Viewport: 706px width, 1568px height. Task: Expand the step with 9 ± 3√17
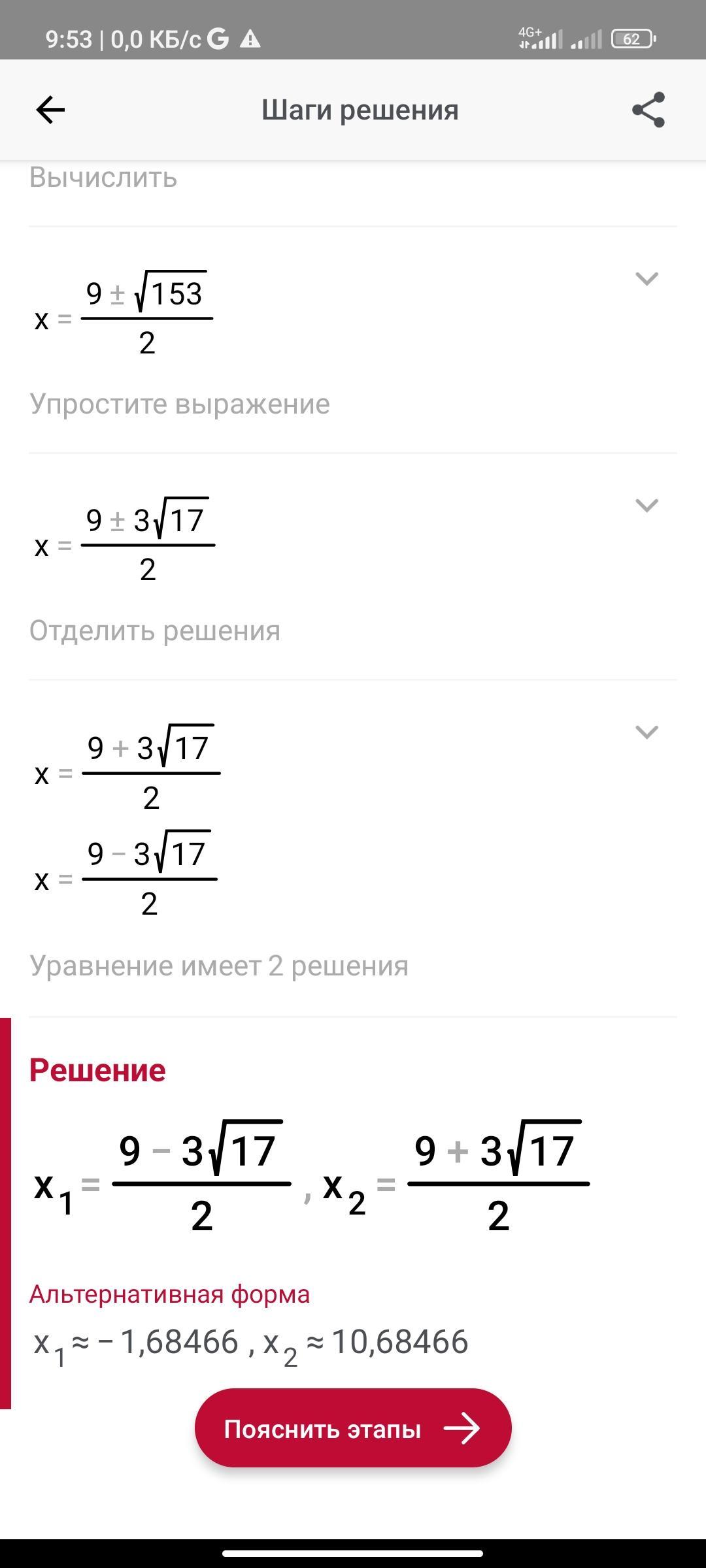[647, 505]
